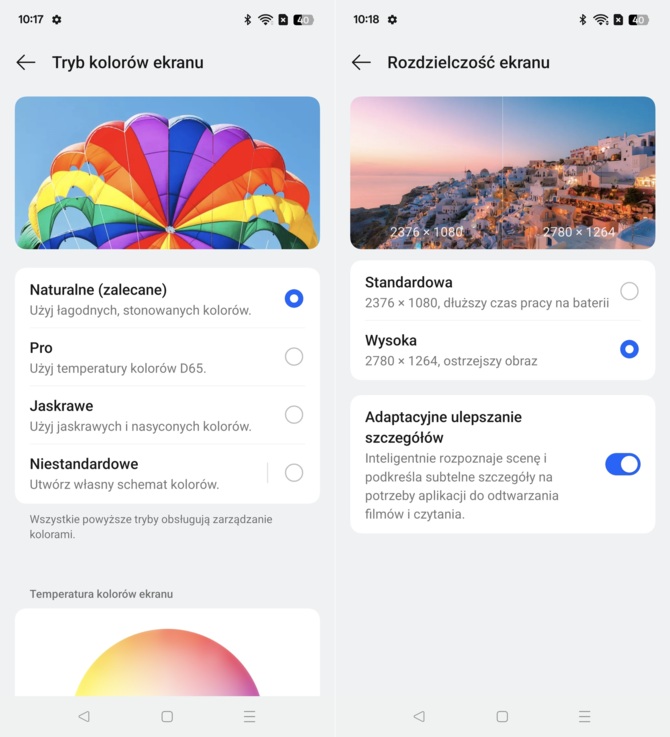Open recent apps under Tryb kolorów screen
The height and width of the screenshot is (737, 670).
[x=250, y=716]
